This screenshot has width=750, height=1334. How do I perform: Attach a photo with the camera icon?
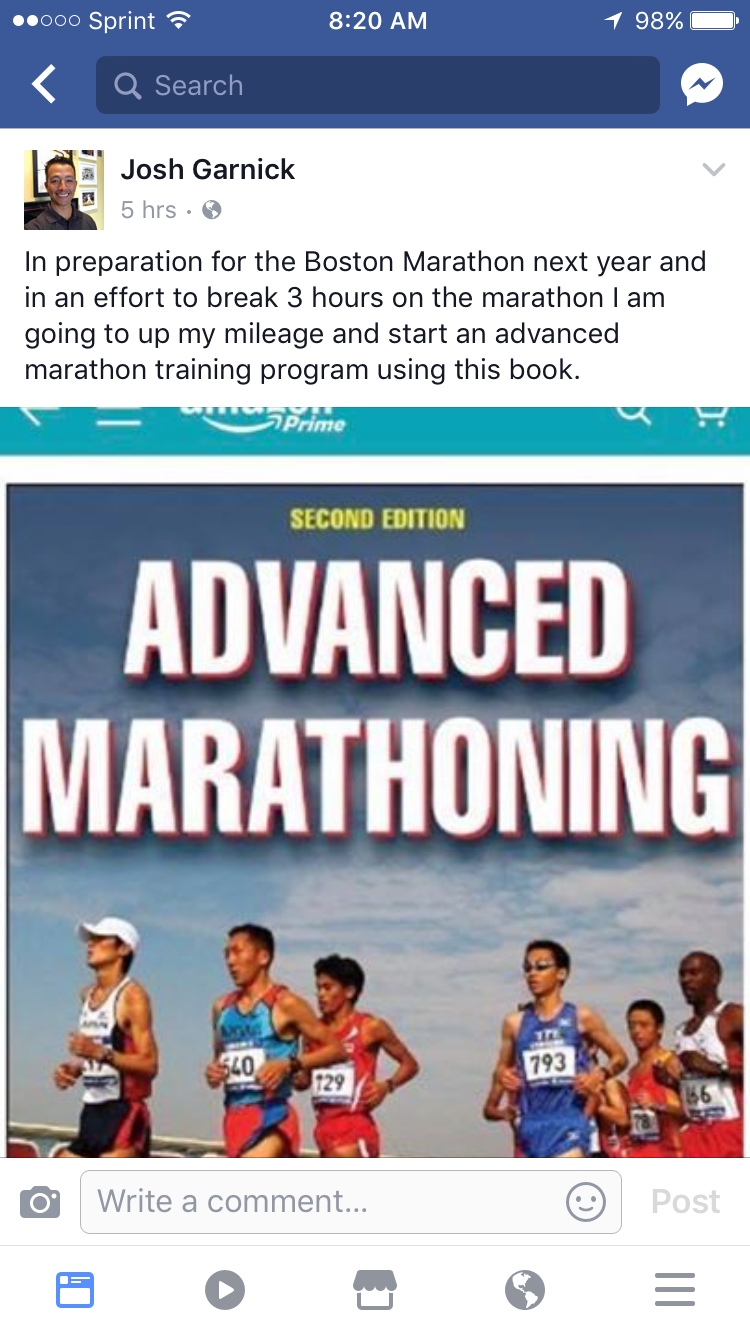coord(40,1201)
